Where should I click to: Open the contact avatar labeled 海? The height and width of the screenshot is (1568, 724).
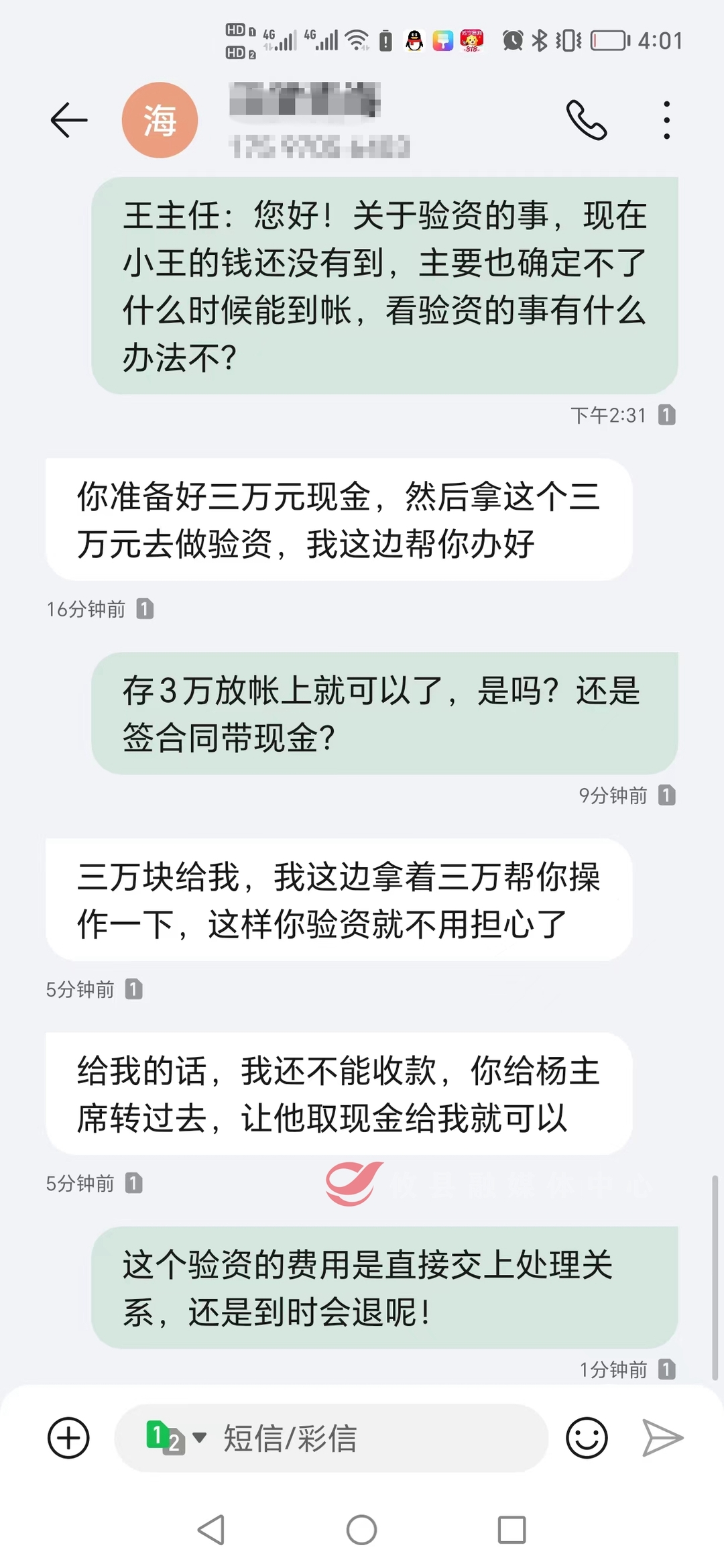[160, 121]
